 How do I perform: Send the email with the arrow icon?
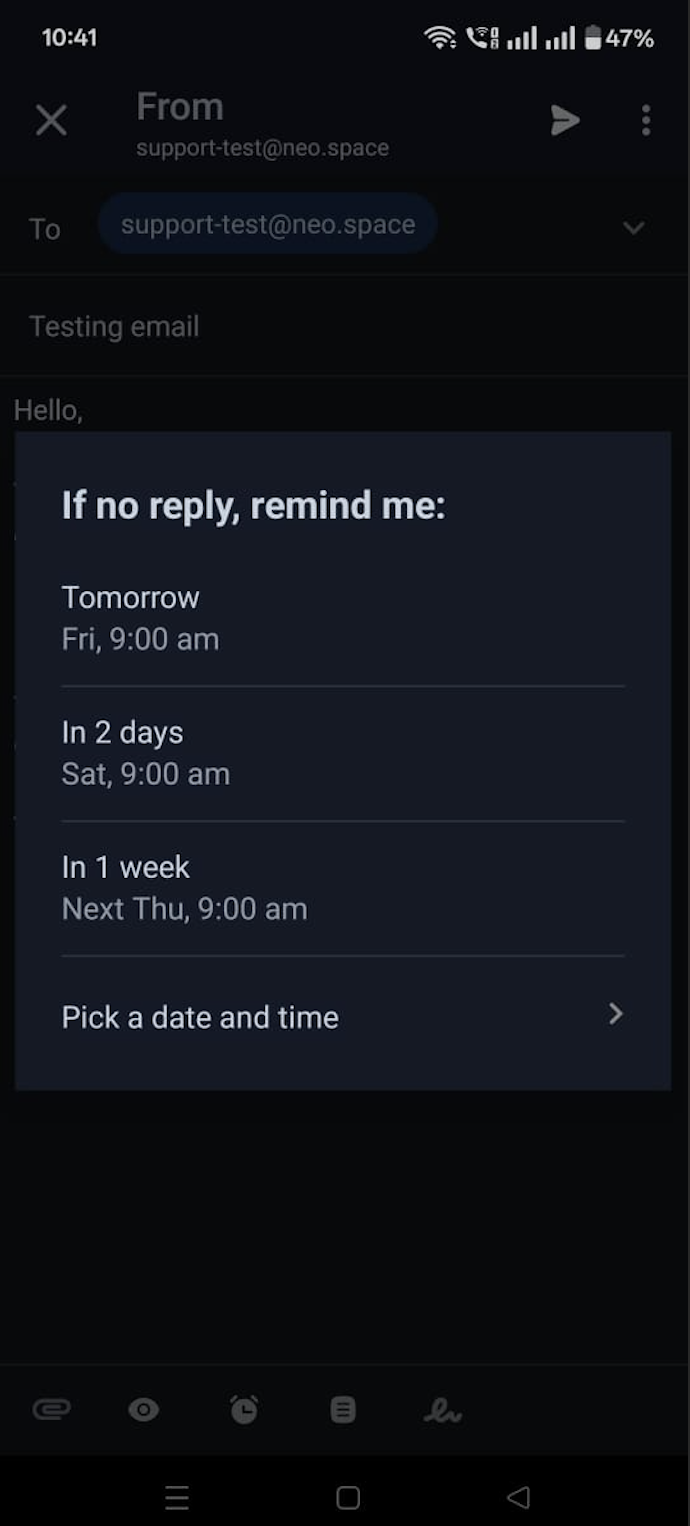click(565, 121)
